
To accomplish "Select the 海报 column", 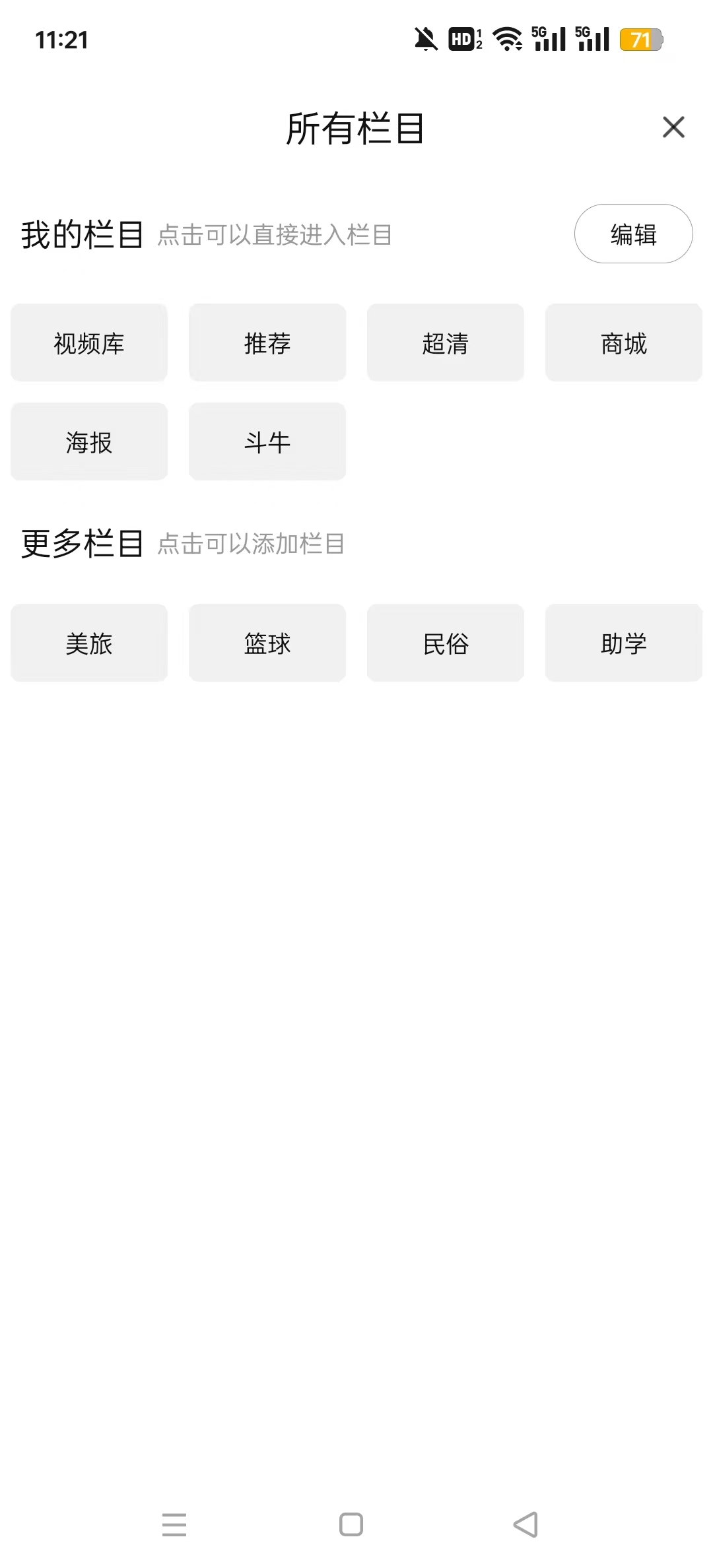I will (89, 442).
